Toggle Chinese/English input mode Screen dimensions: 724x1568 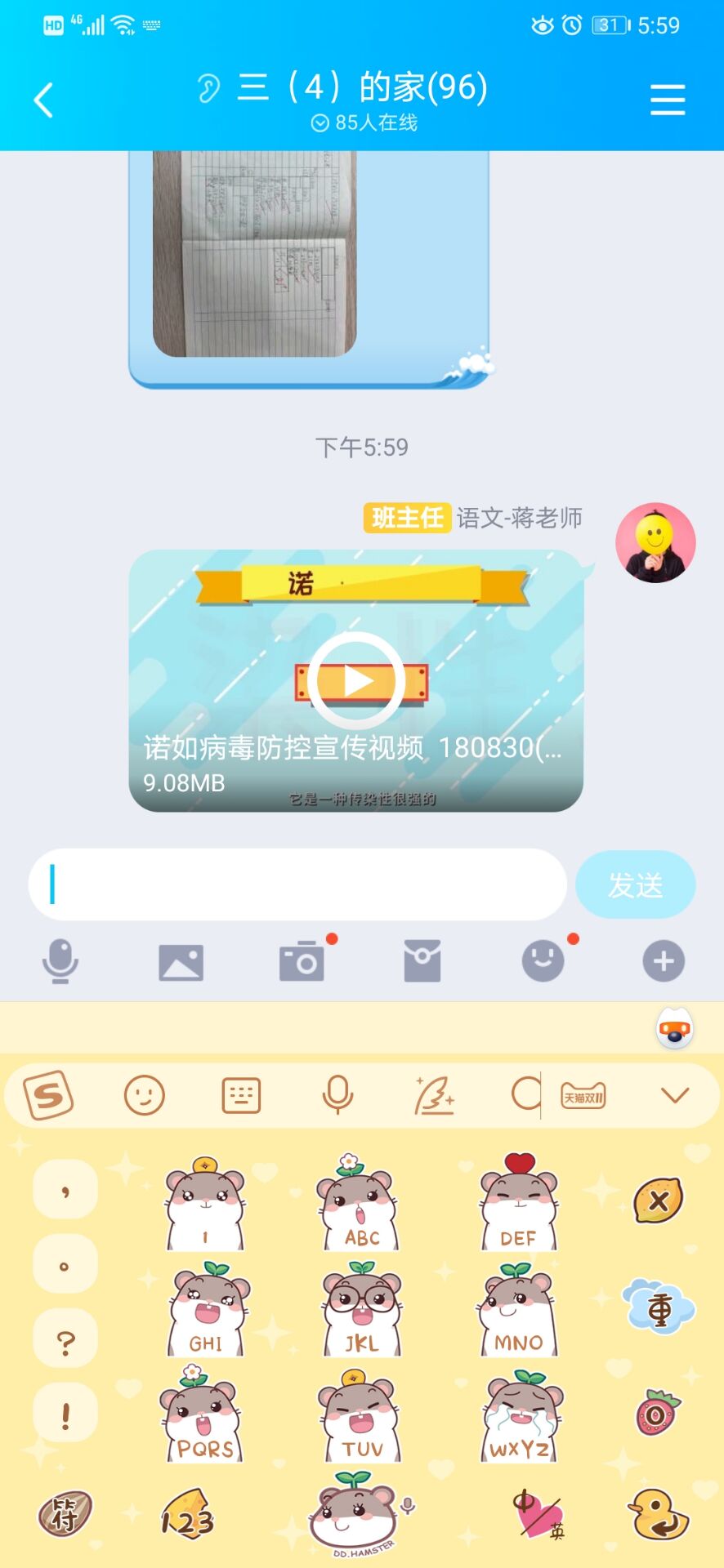(x=539, y=1516)
